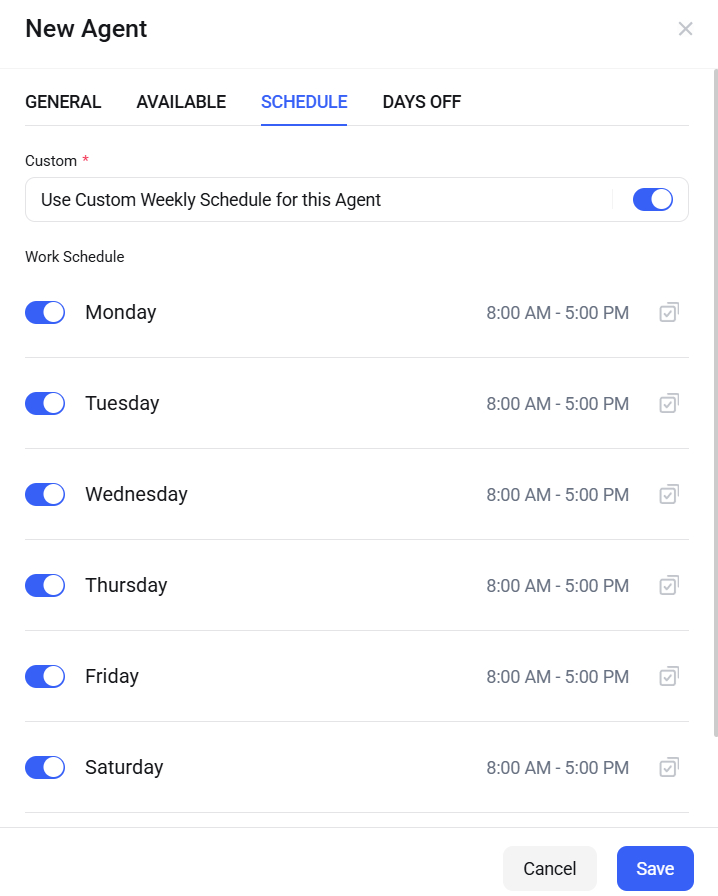Disable the custom weekly schedule toggle
718x896 pixels.
(x=652, y=199)
